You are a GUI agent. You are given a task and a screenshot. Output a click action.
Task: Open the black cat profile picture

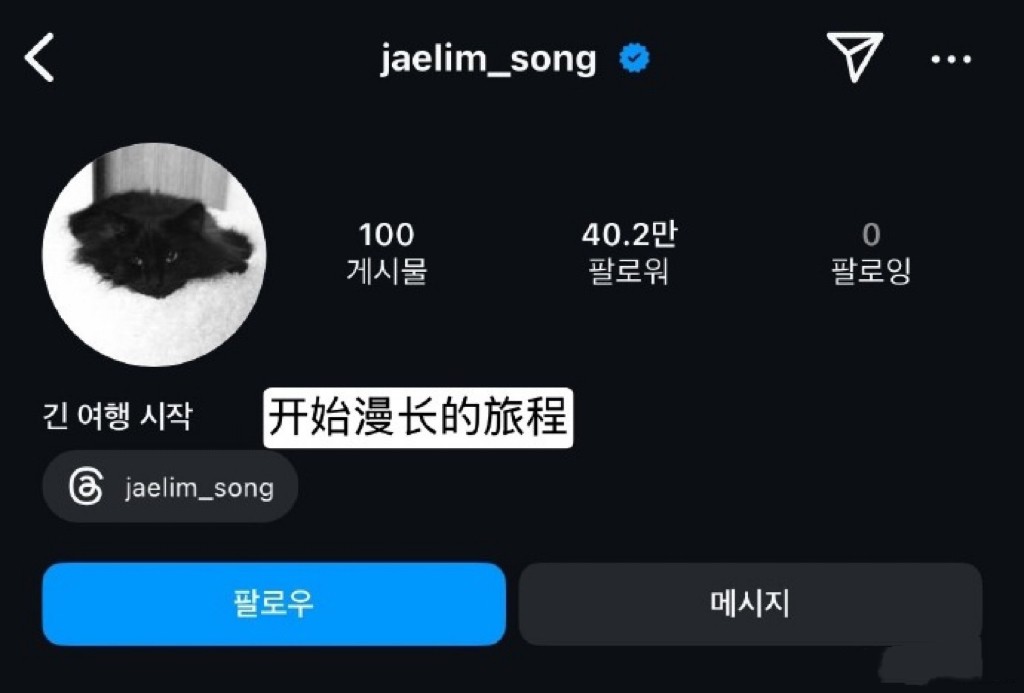(x=154, y=254)
